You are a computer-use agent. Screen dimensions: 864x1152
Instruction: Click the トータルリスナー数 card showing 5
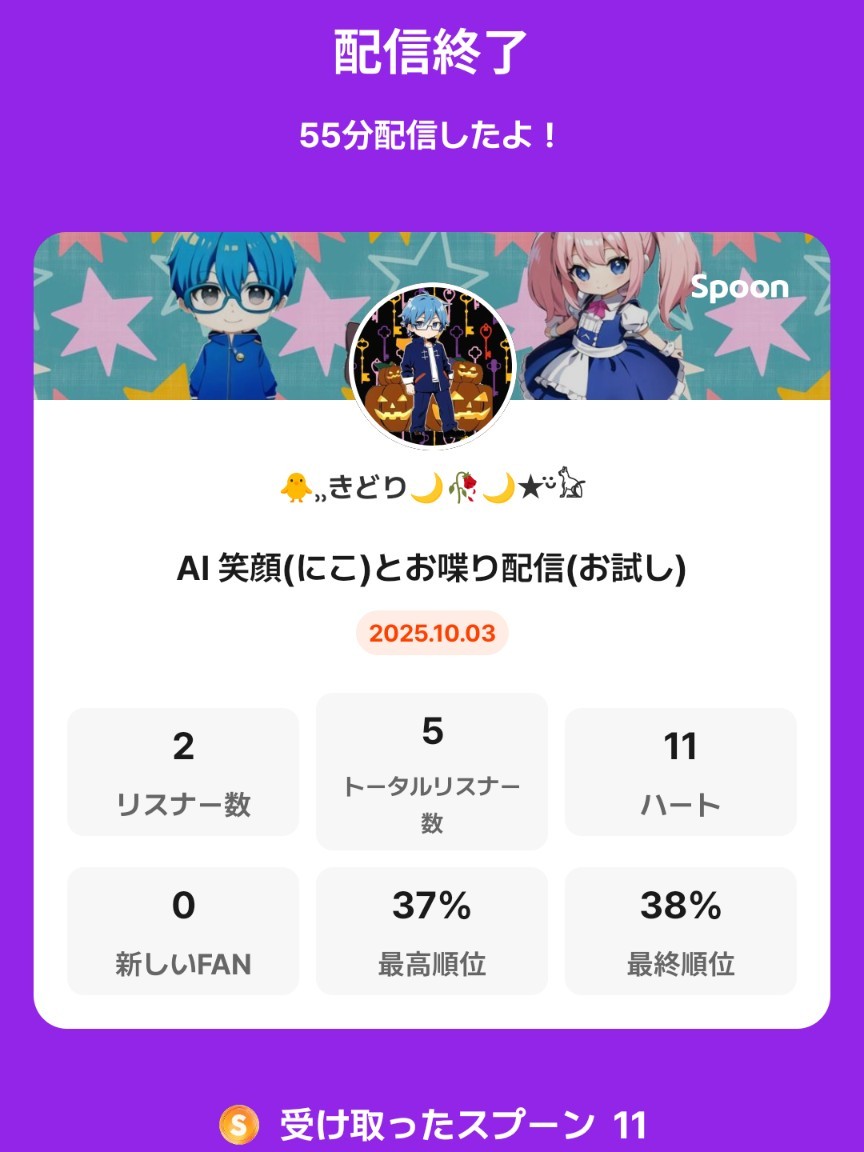431,770
